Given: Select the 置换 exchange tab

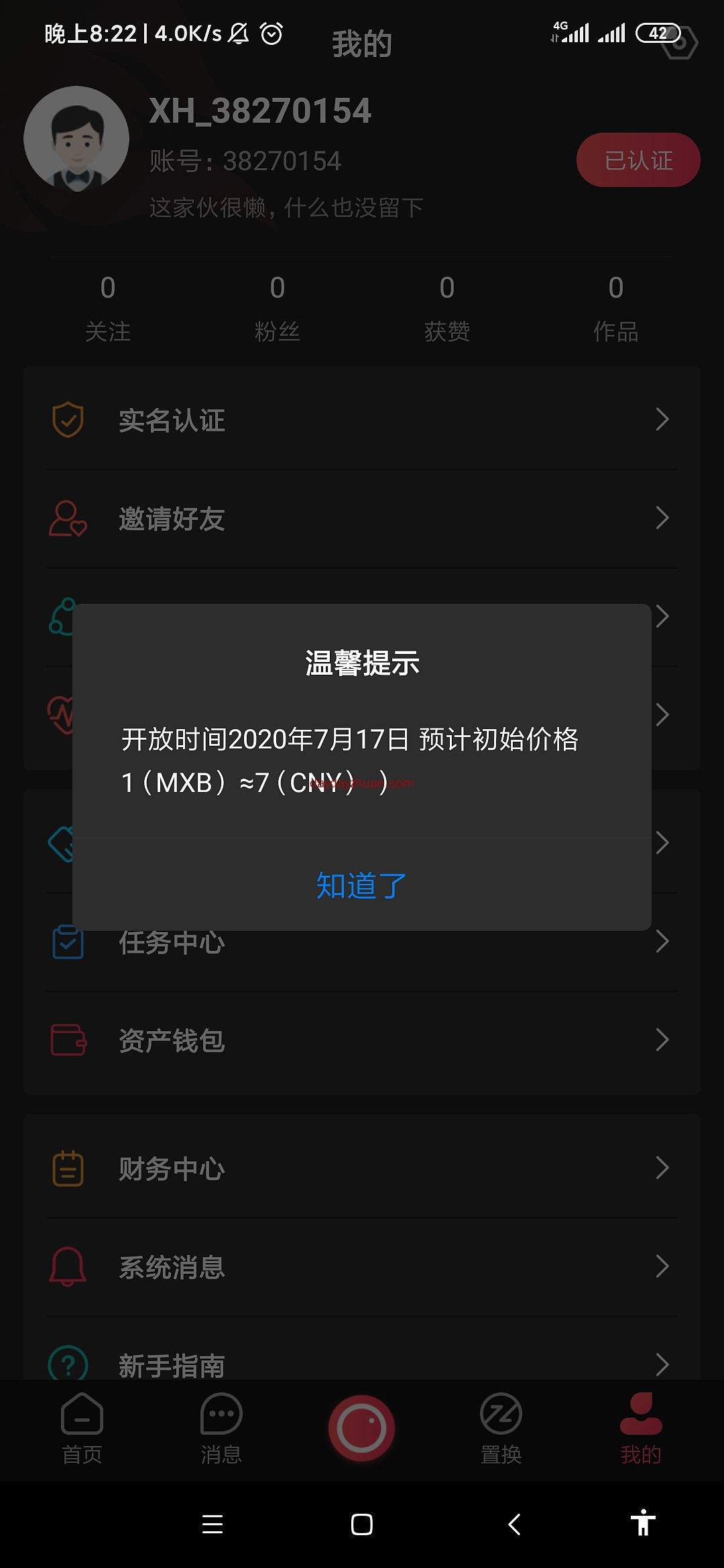Looking at the screenshot, I should coord(502,1434).
